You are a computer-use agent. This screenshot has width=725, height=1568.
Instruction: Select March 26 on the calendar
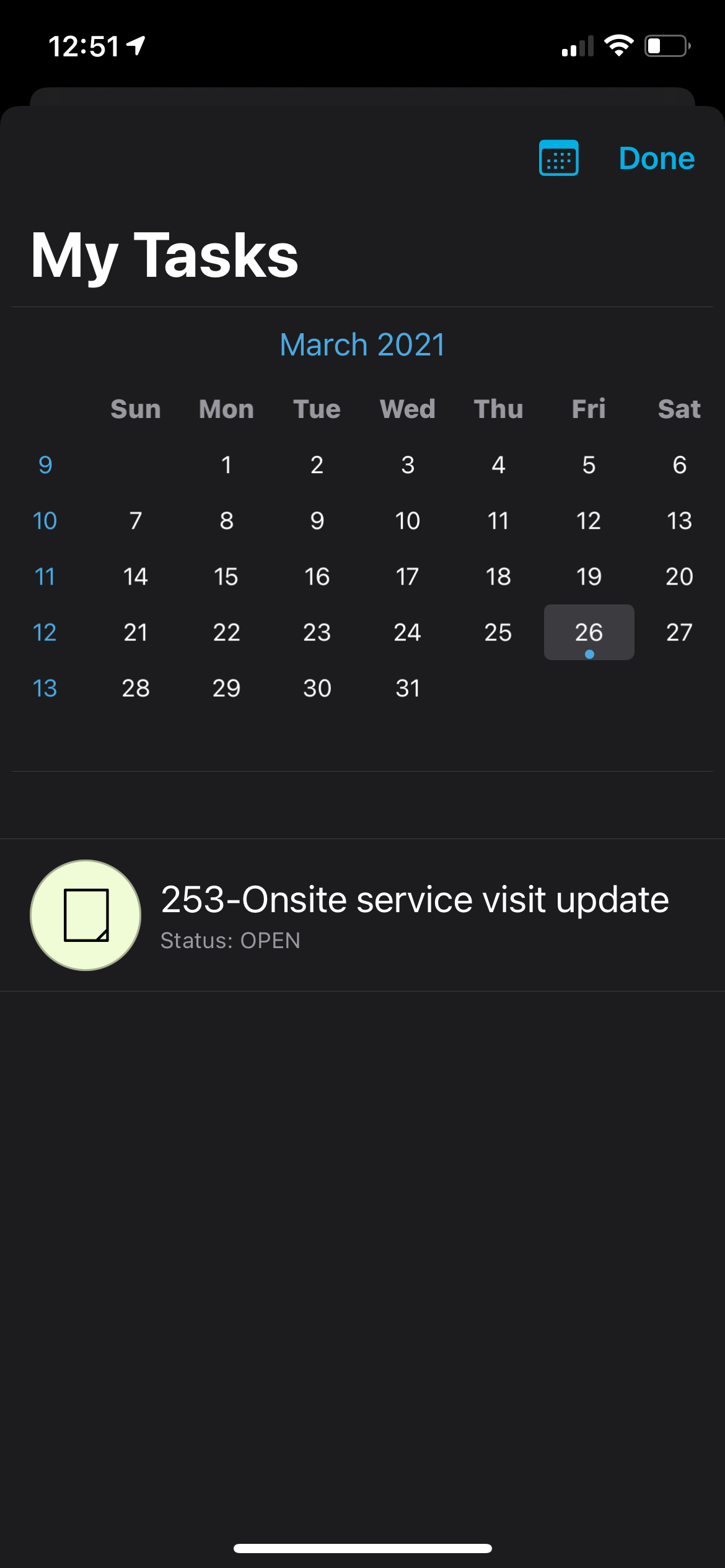589,632
